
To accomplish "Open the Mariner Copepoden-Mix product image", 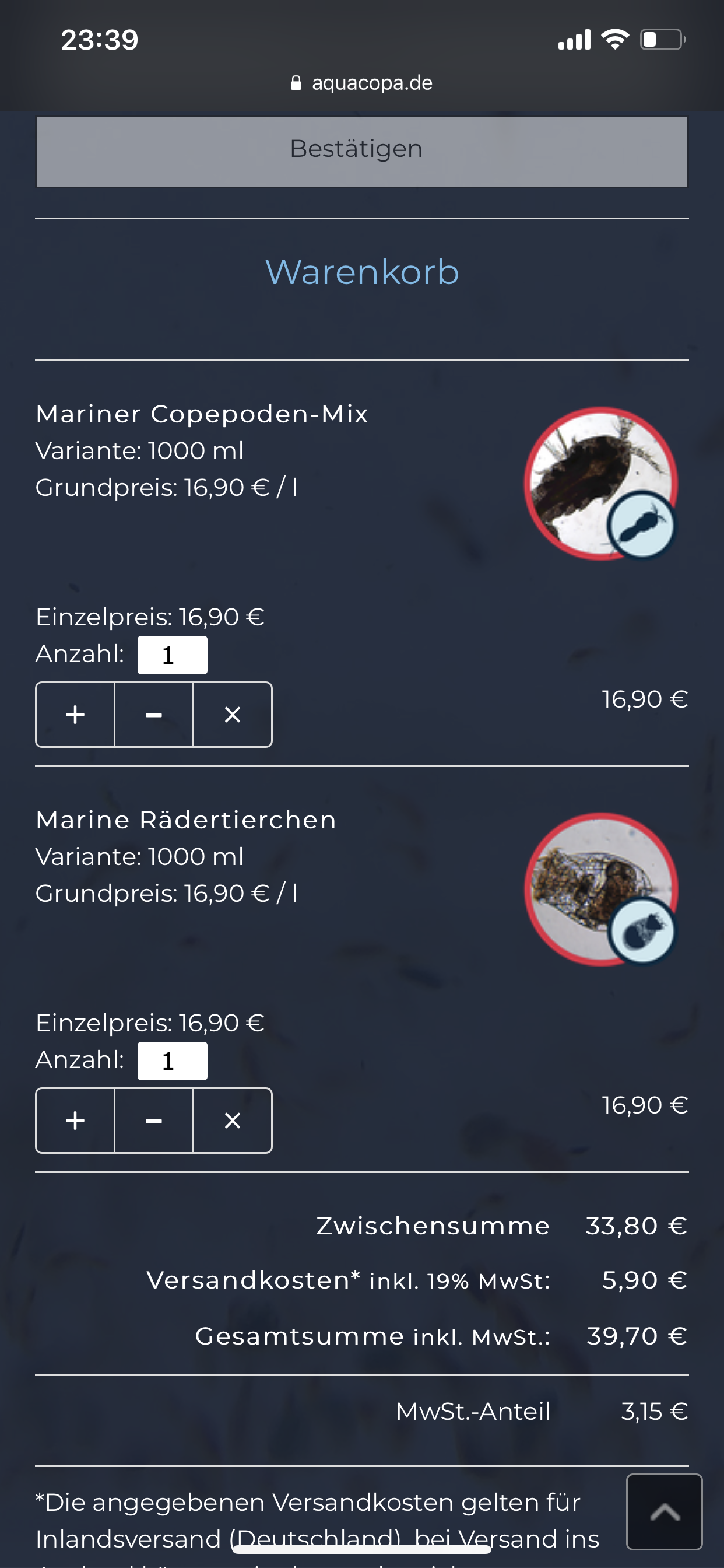I will (x=601, y=484).
